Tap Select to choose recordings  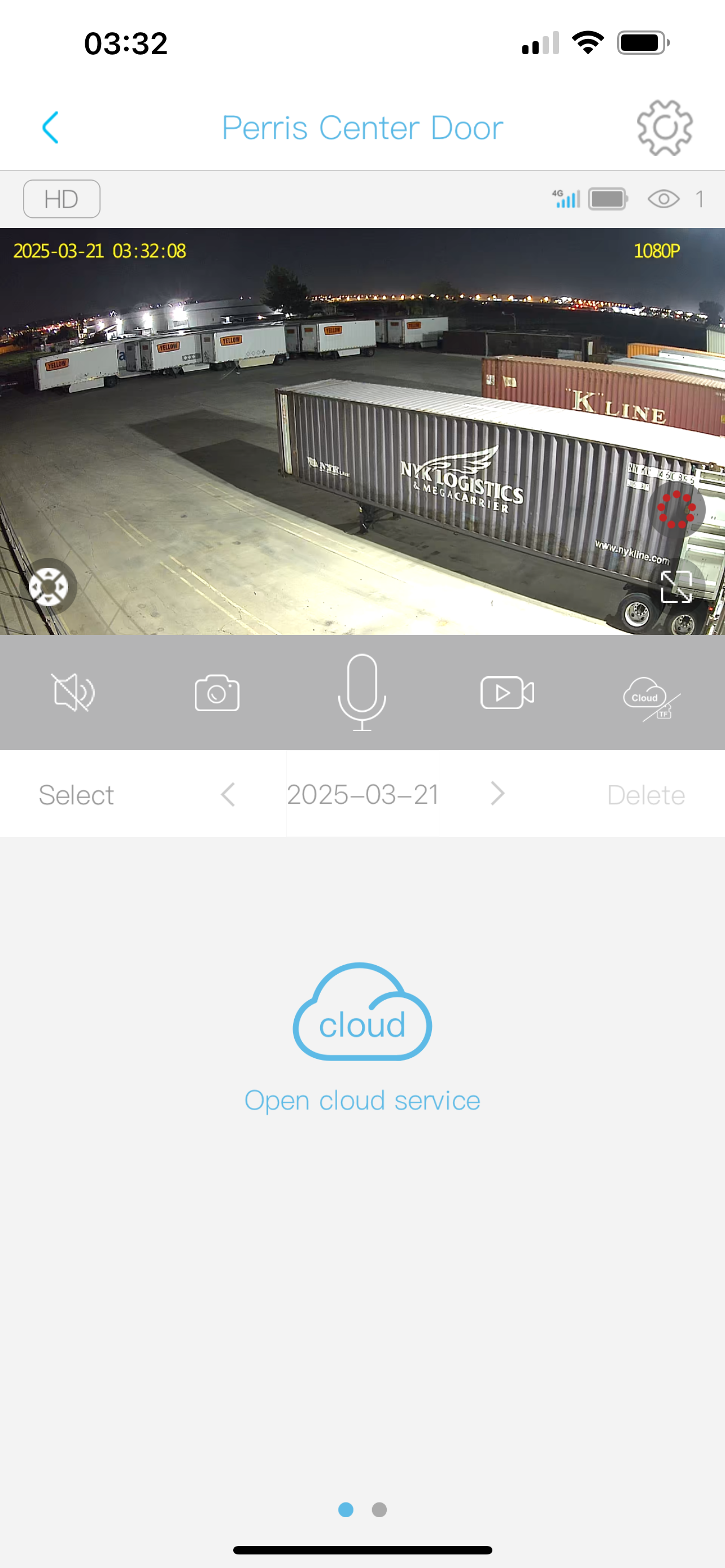point(76,795)
